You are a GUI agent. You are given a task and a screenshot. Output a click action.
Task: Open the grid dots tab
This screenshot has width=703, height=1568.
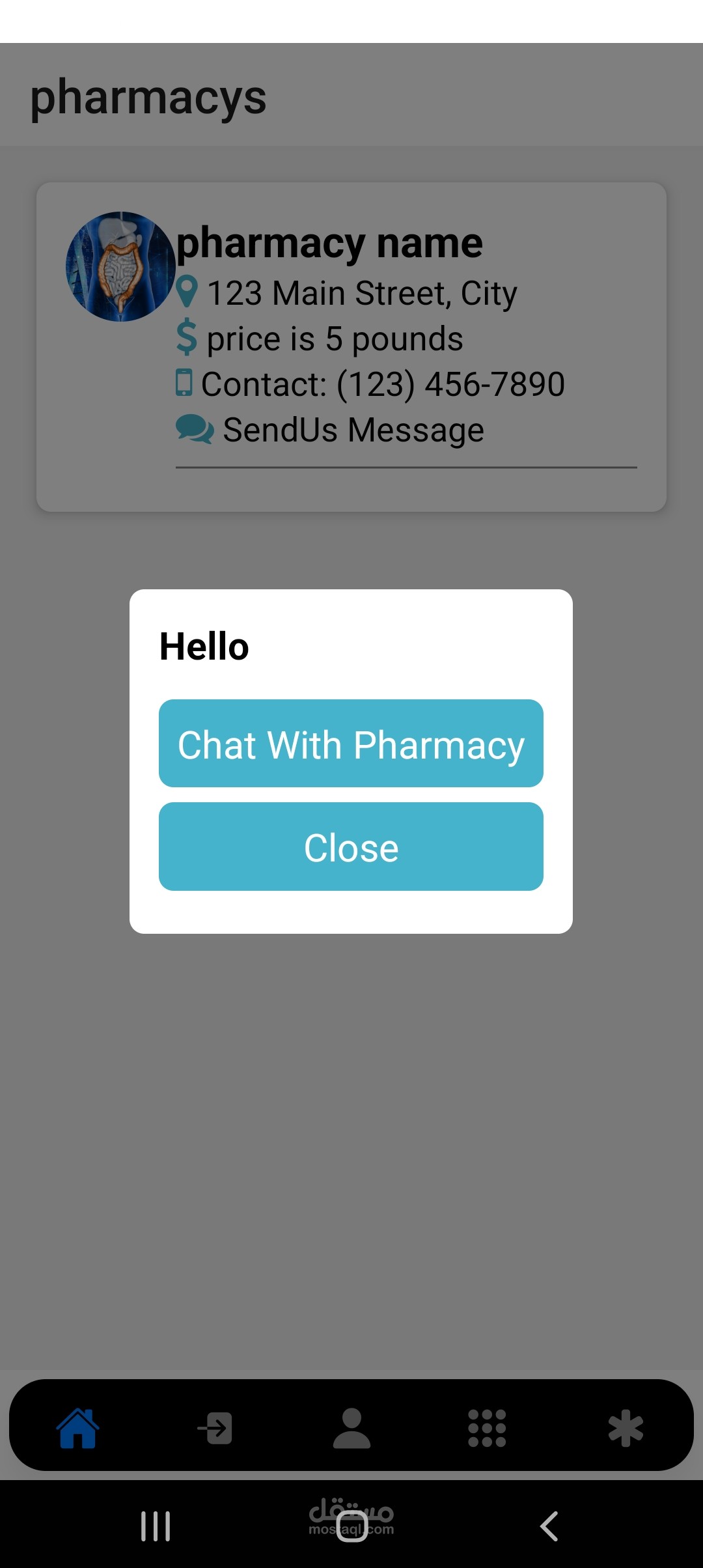tap(487, 1429)
